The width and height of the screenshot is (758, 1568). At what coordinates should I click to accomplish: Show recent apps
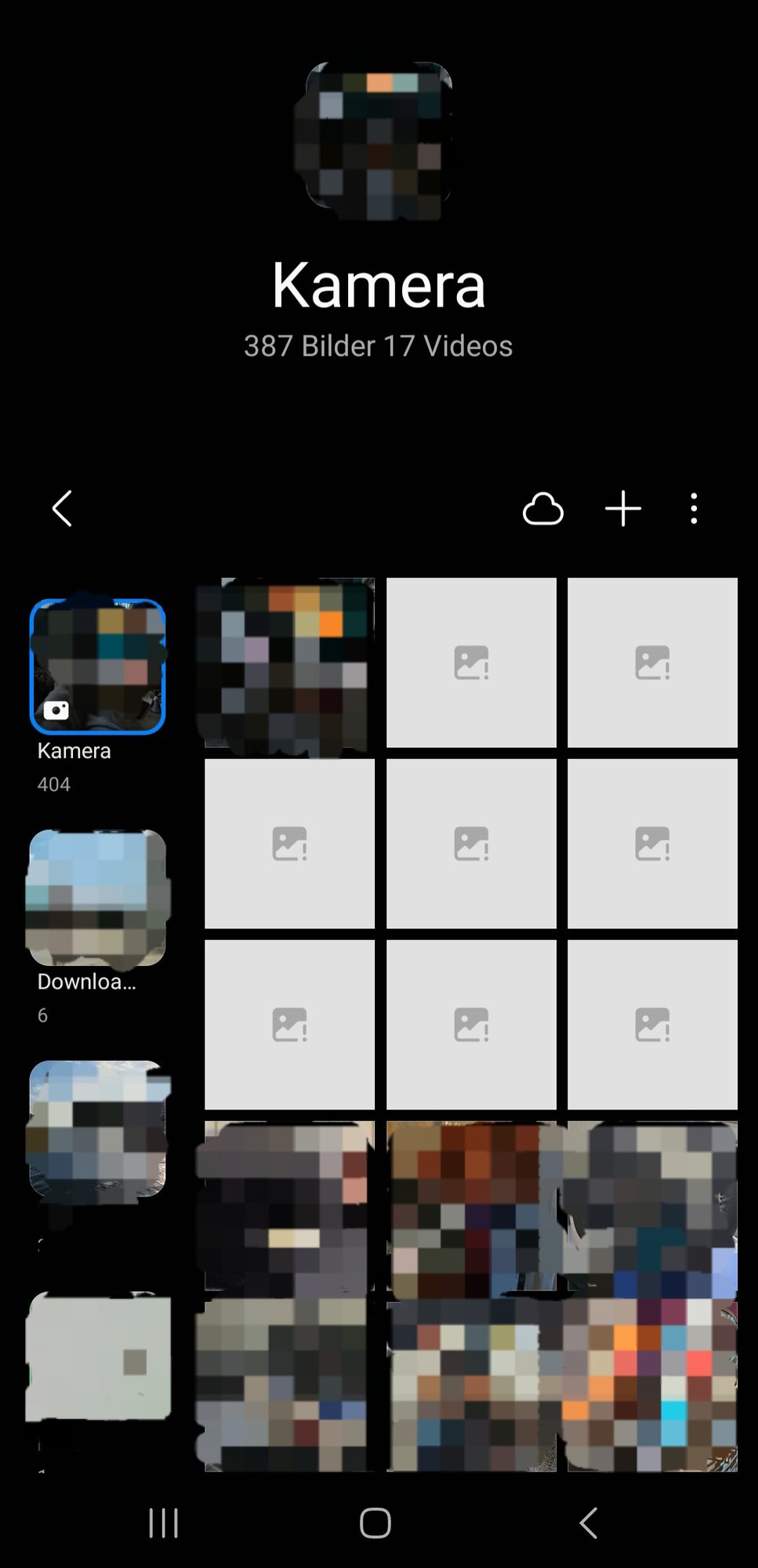164,1523
